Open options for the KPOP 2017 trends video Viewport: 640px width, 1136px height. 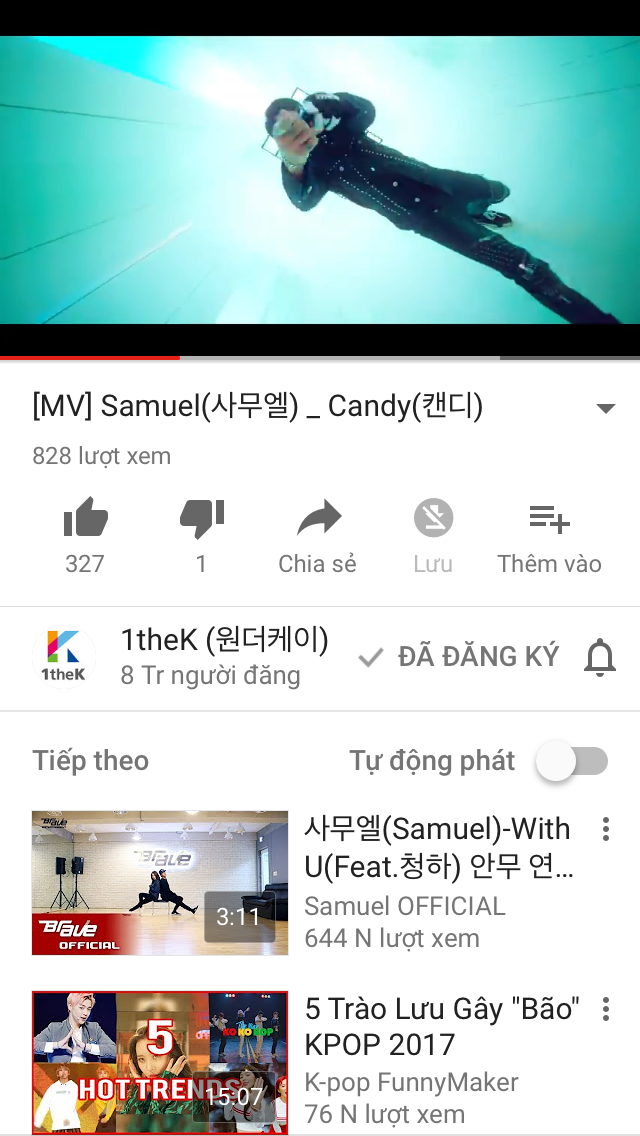(605, 1009)
